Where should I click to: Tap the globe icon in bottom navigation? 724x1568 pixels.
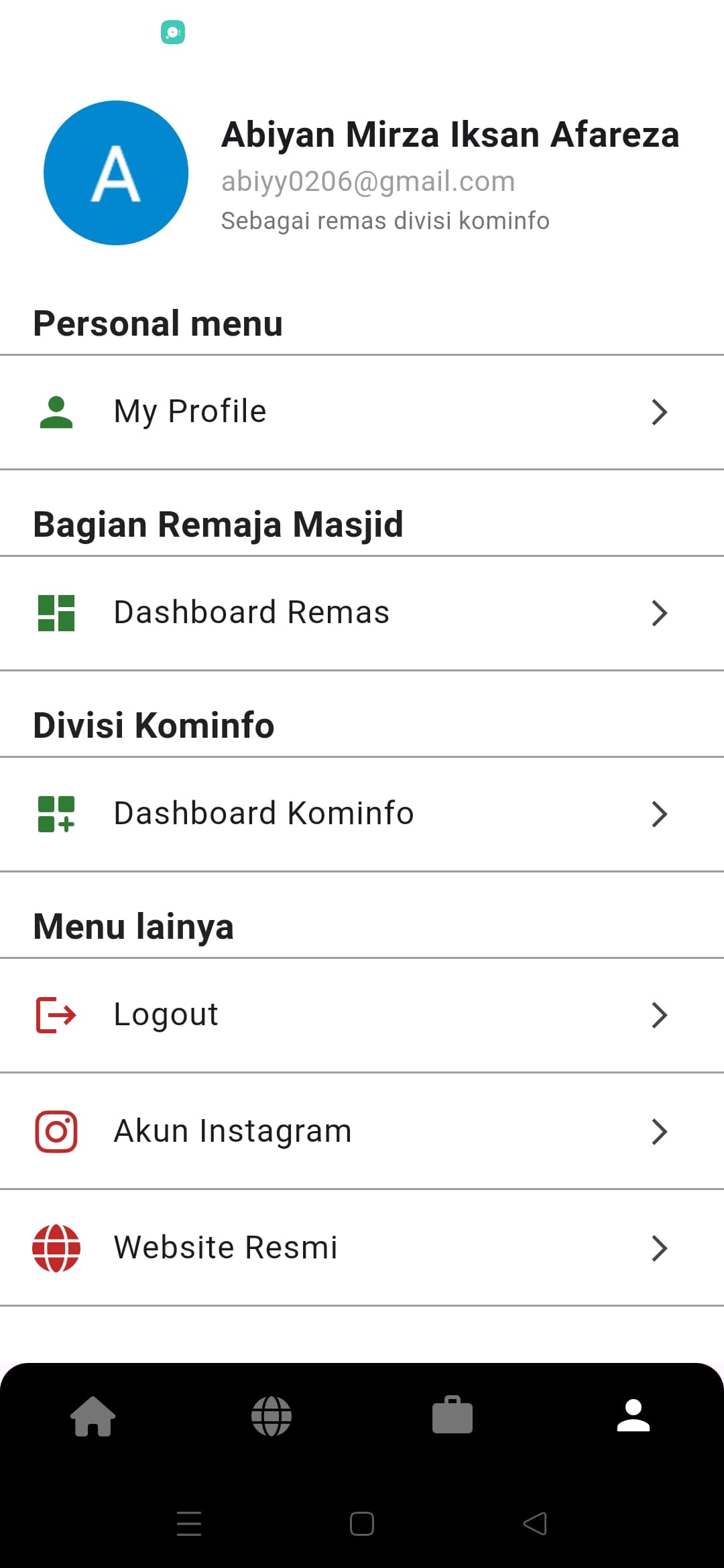(x=273, y=1415)
